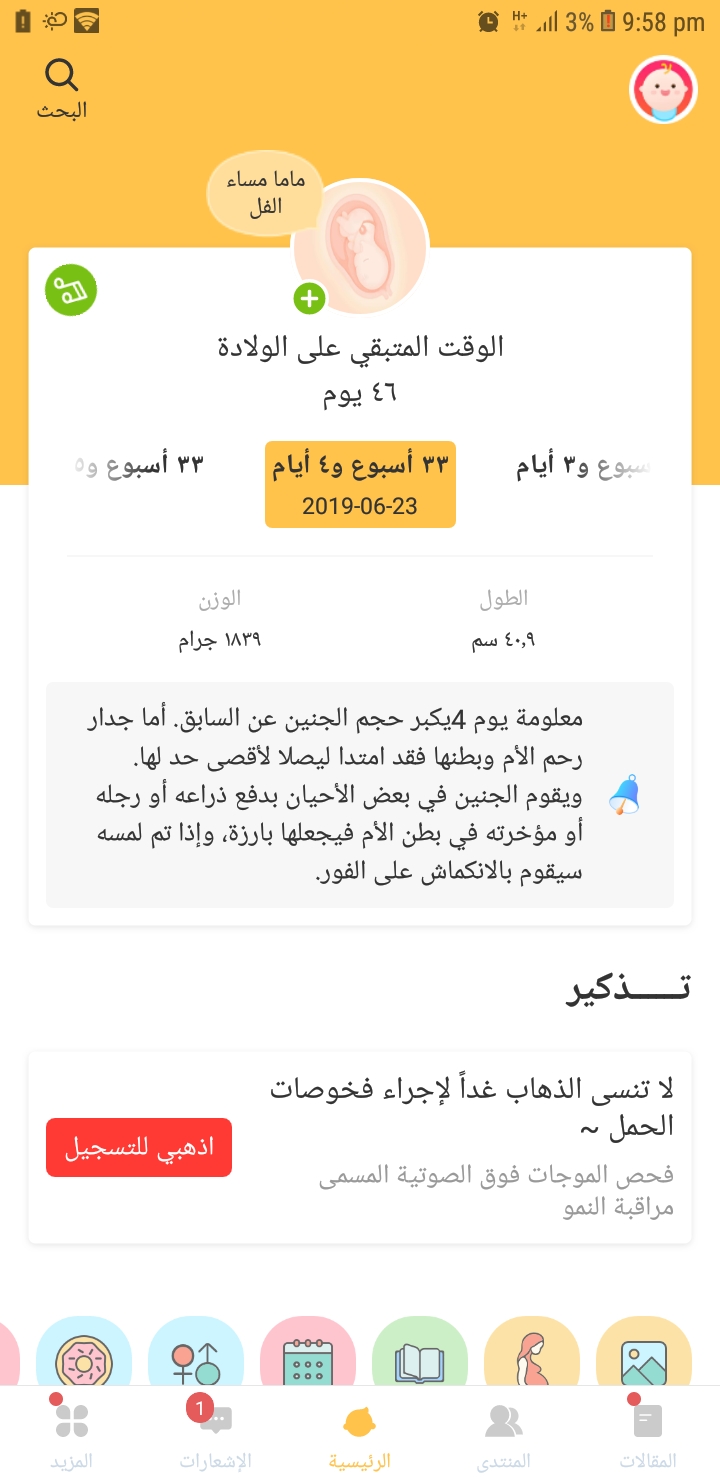Go to the الرئيسية home tab

[360, 1434]
